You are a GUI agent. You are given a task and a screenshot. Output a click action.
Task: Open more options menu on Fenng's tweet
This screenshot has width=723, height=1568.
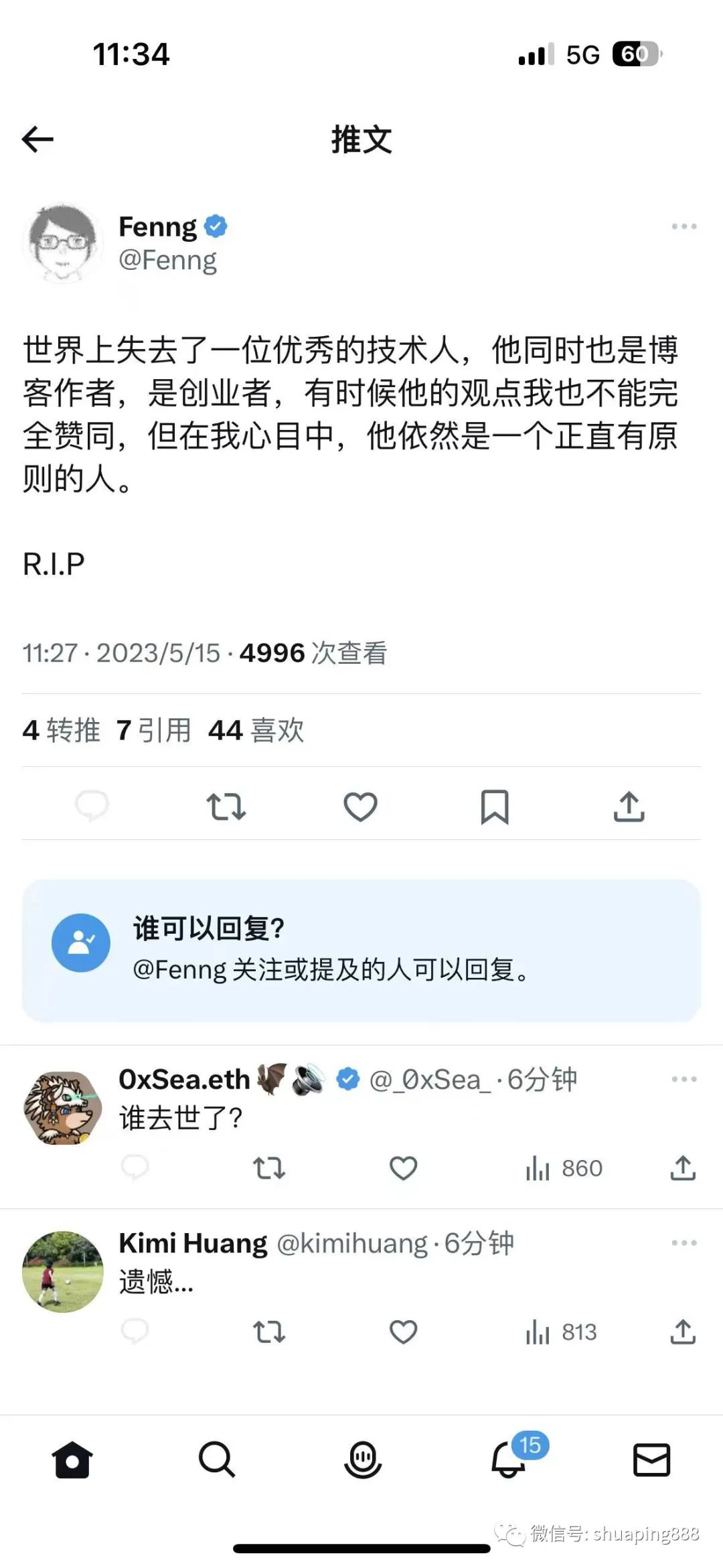[684, 228]
